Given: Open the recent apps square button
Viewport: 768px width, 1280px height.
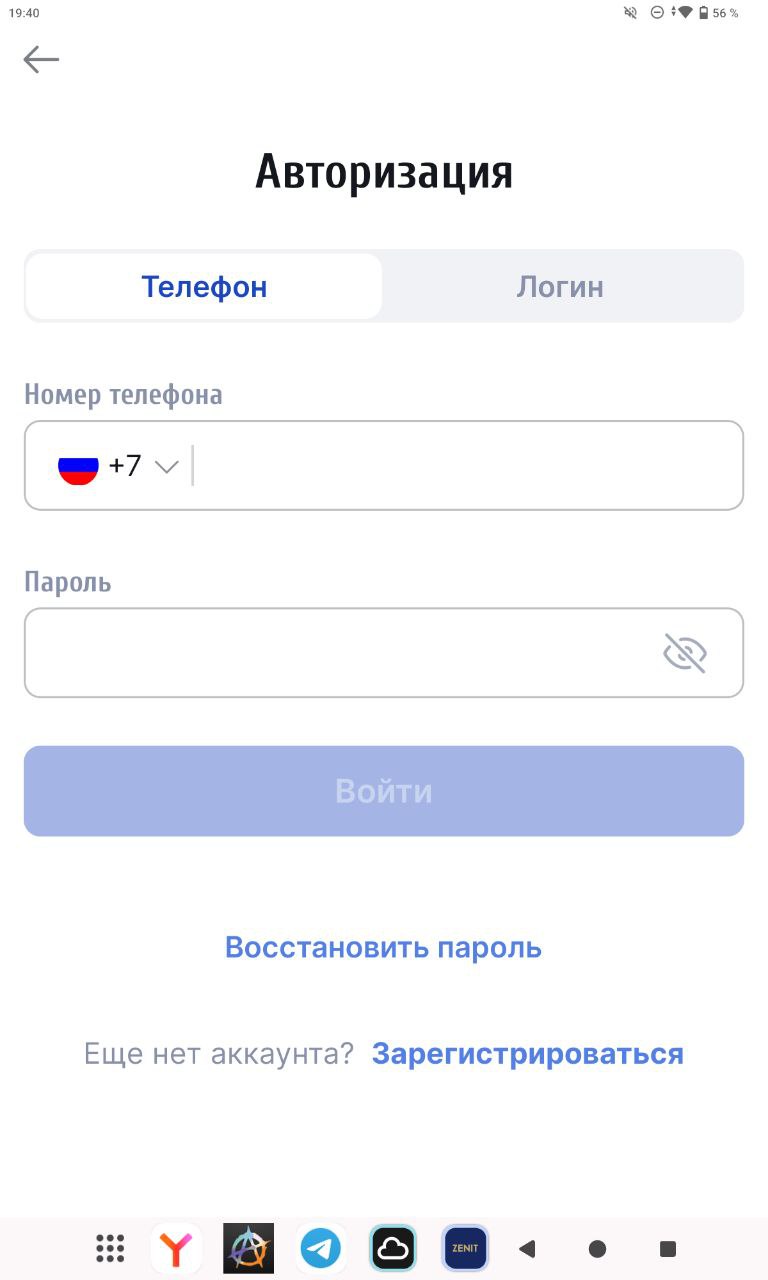Looking at the screenshot, I should click(668, 1248).
